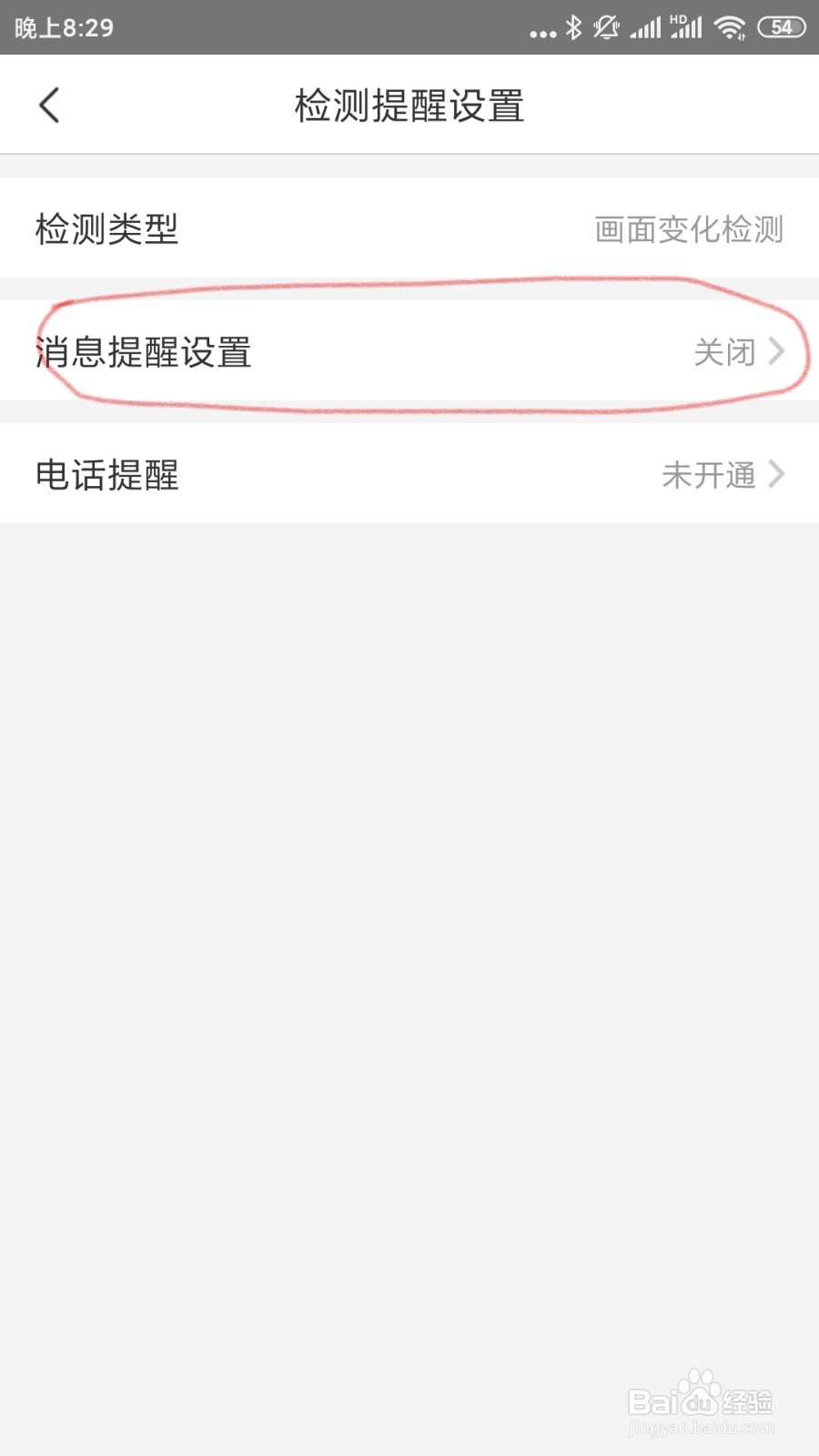Select the 检测提醒设置 title text

(409, 104)
